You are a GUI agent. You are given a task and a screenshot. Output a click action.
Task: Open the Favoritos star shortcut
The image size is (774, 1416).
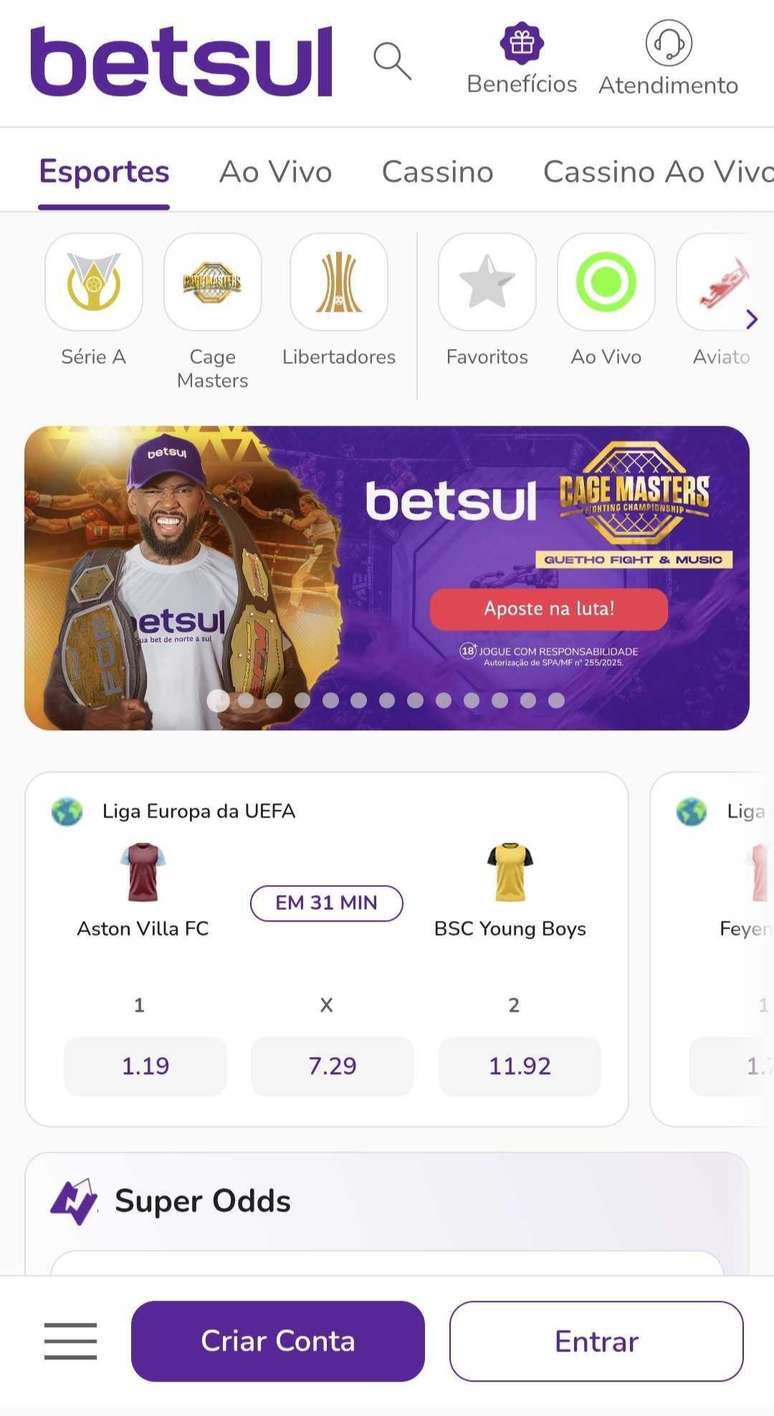coord(487,283)
